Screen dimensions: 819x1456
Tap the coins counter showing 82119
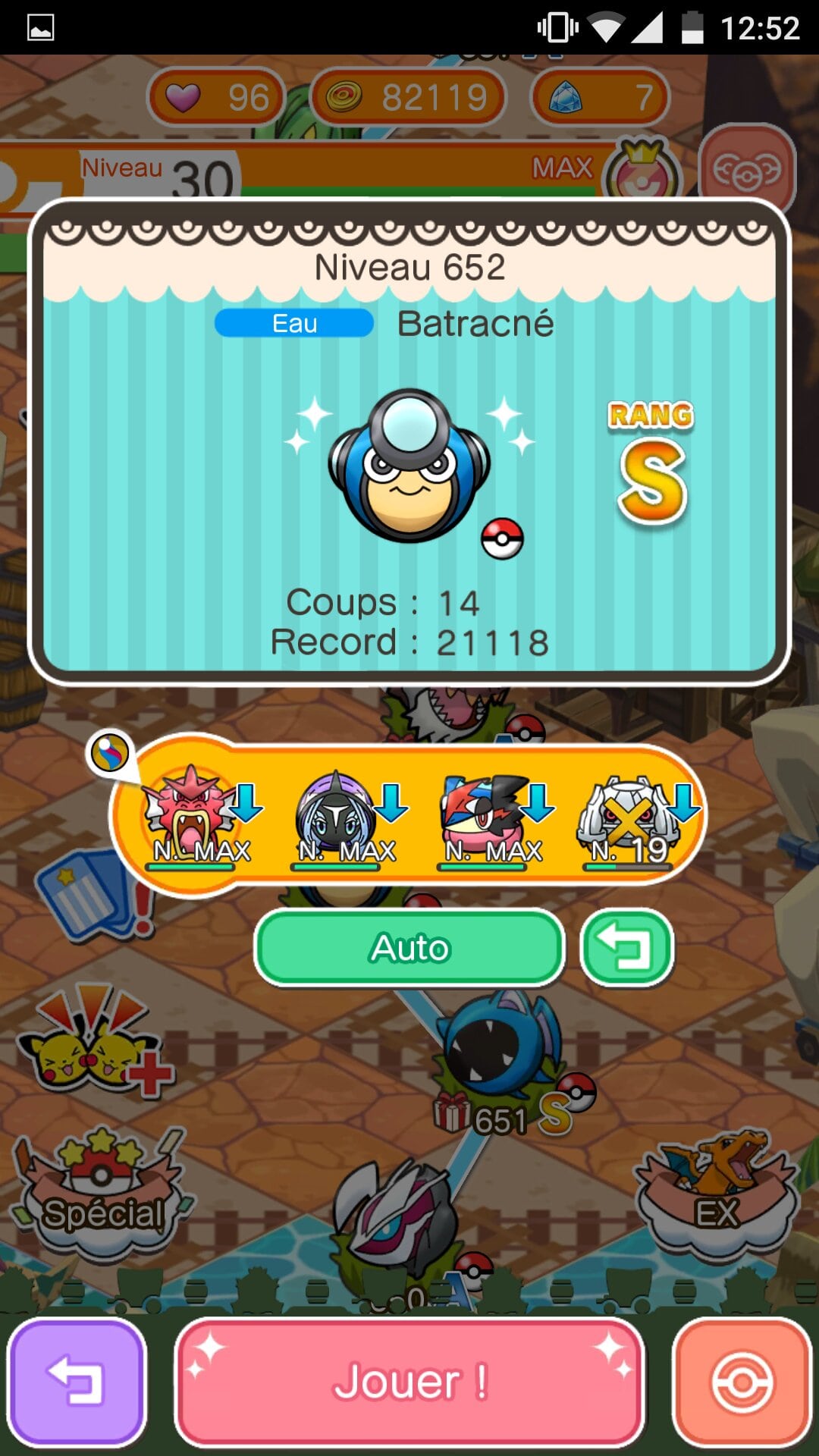click(x=409, y=97)
